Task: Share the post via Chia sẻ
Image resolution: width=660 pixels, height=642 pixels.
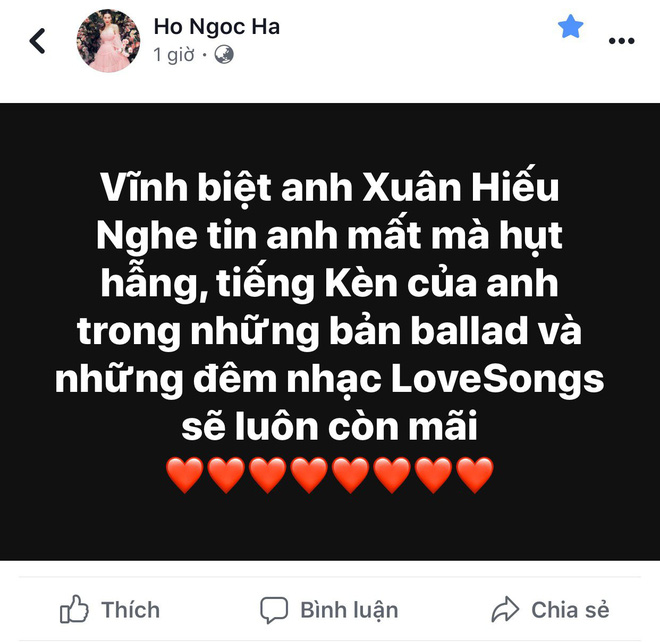Action: pyautogui.click(x=551, y=609)
